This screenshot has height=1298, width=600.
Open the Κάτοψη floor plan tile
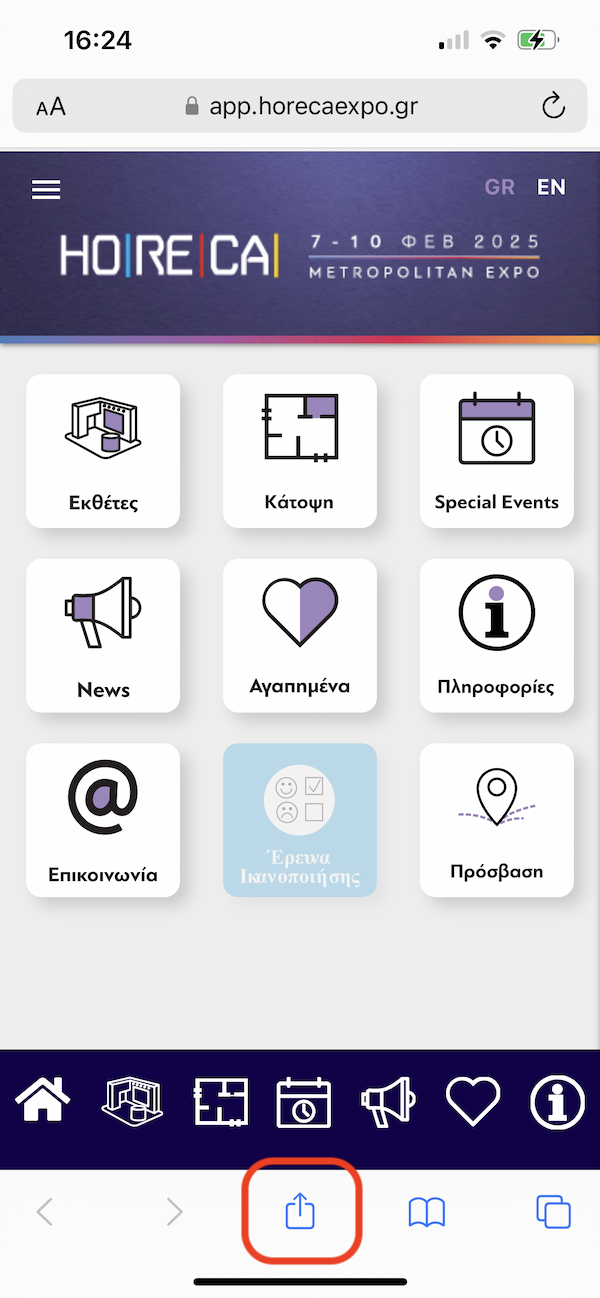pyautogui.click(x=300, y=451)
